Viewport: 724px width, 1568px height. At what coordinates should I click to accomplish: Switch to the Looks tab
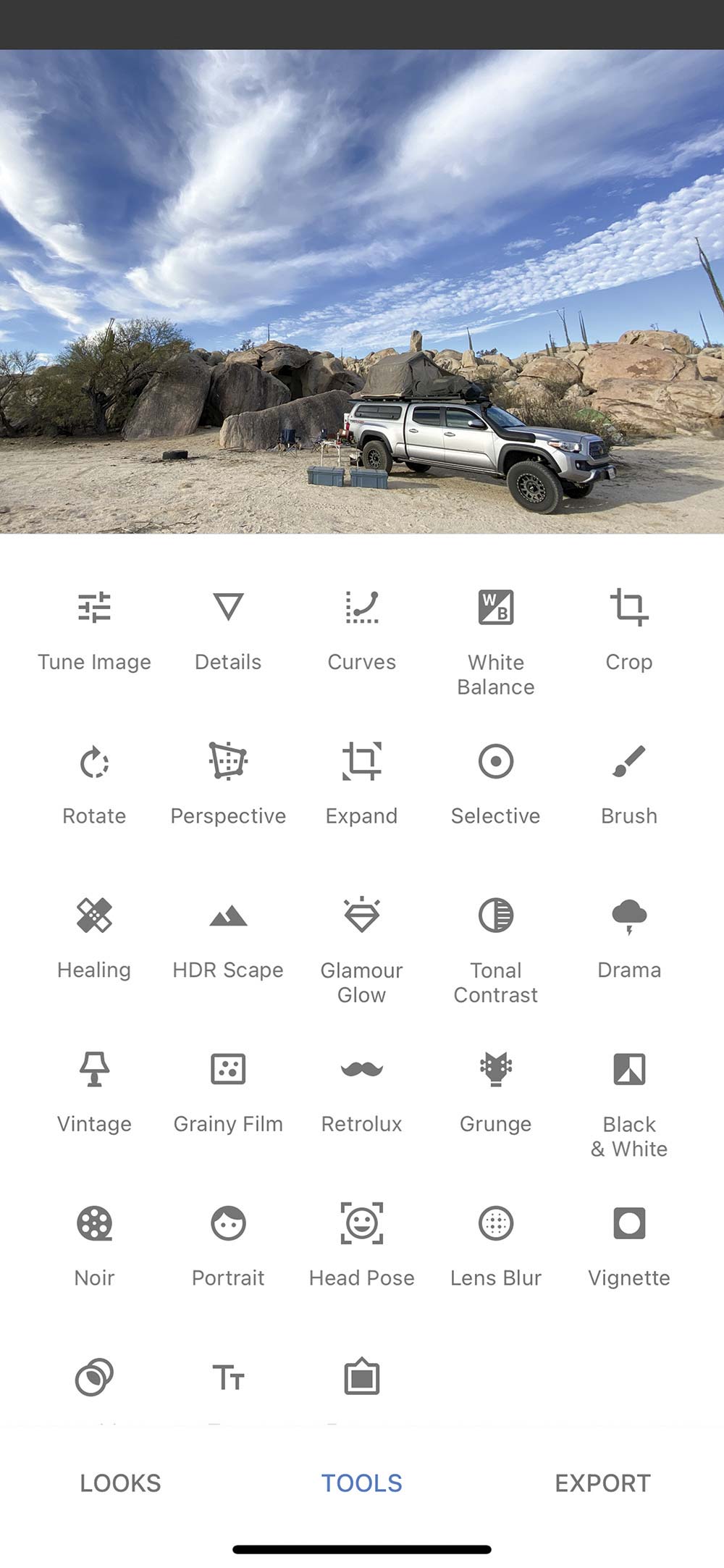coord(120,1483)
